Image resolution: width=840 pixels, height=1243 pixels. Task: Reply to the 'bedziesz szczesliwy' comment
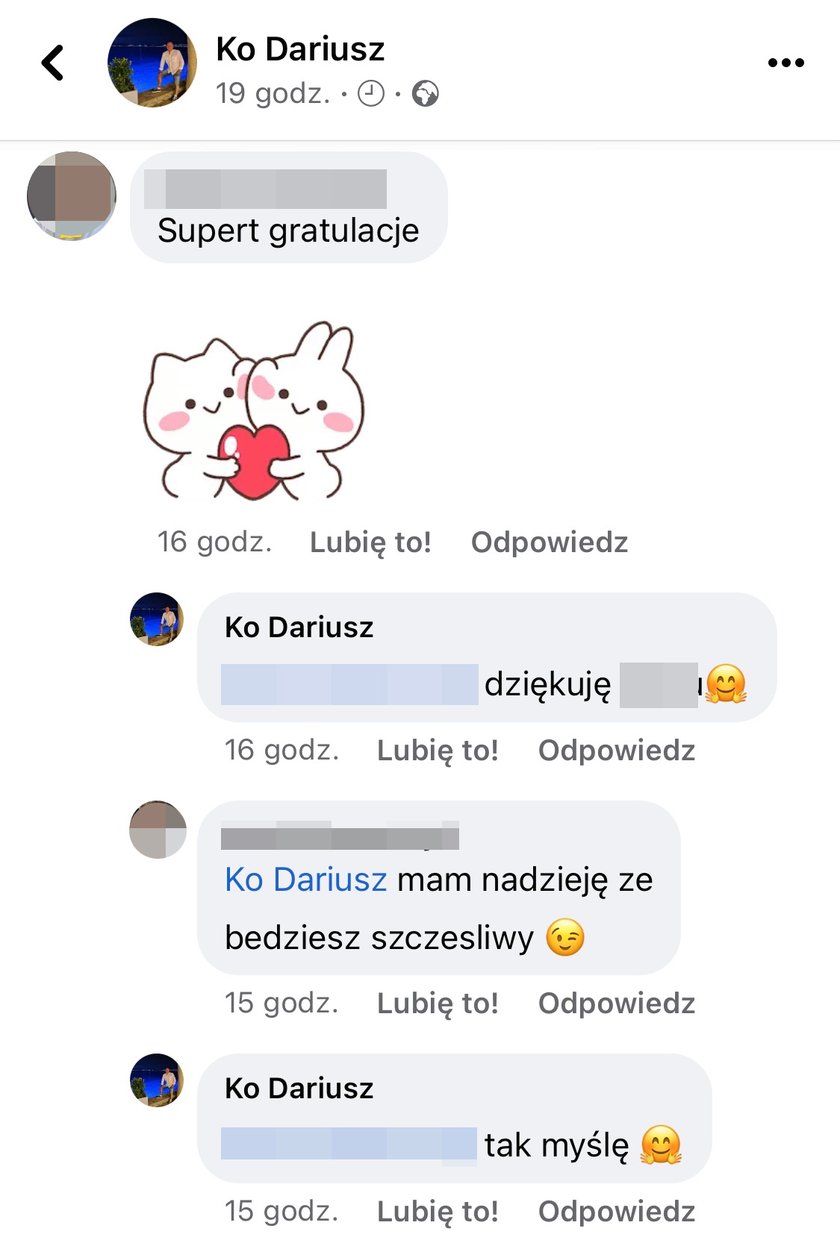[616, 1003]
